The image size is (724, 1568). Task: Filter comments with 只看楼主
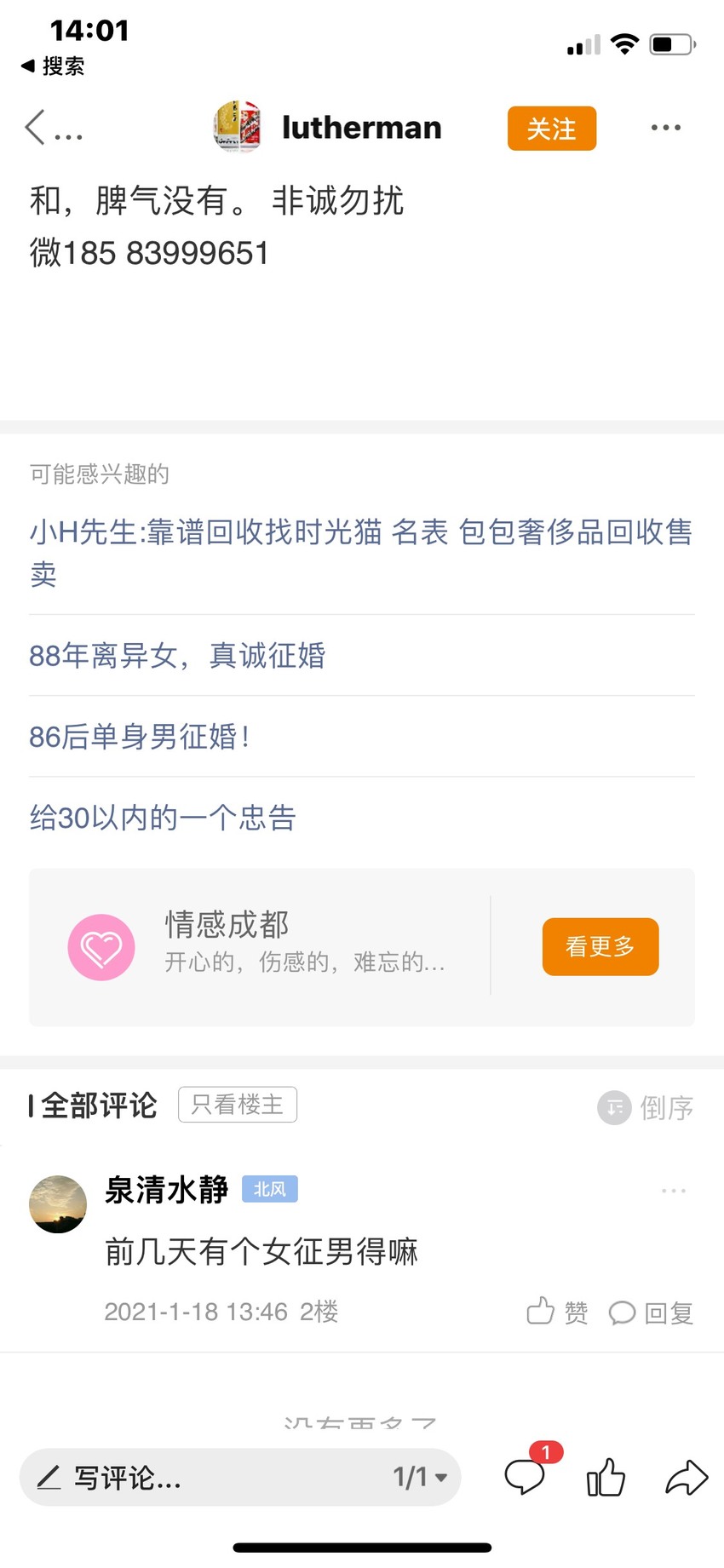pyautogui.click(x=238, y=1105)
